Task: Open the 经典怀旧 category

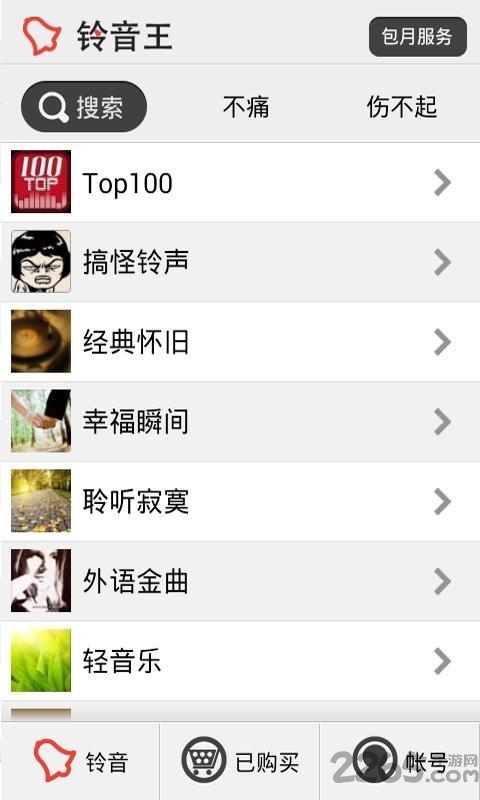Action: 240,341
